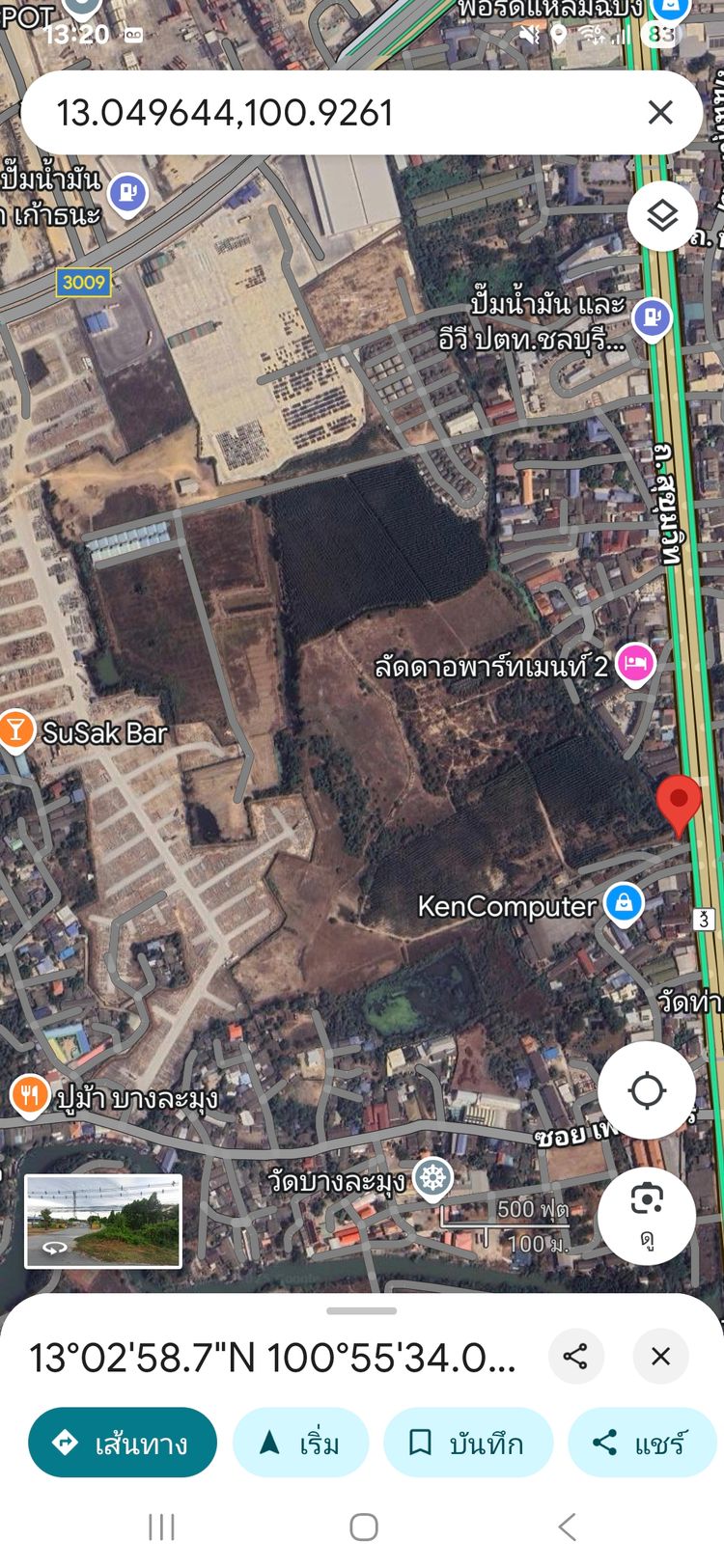The image size is (724, 1568).
Task: Close the dropped pin info panel
Action: [x=660, y=1356]
